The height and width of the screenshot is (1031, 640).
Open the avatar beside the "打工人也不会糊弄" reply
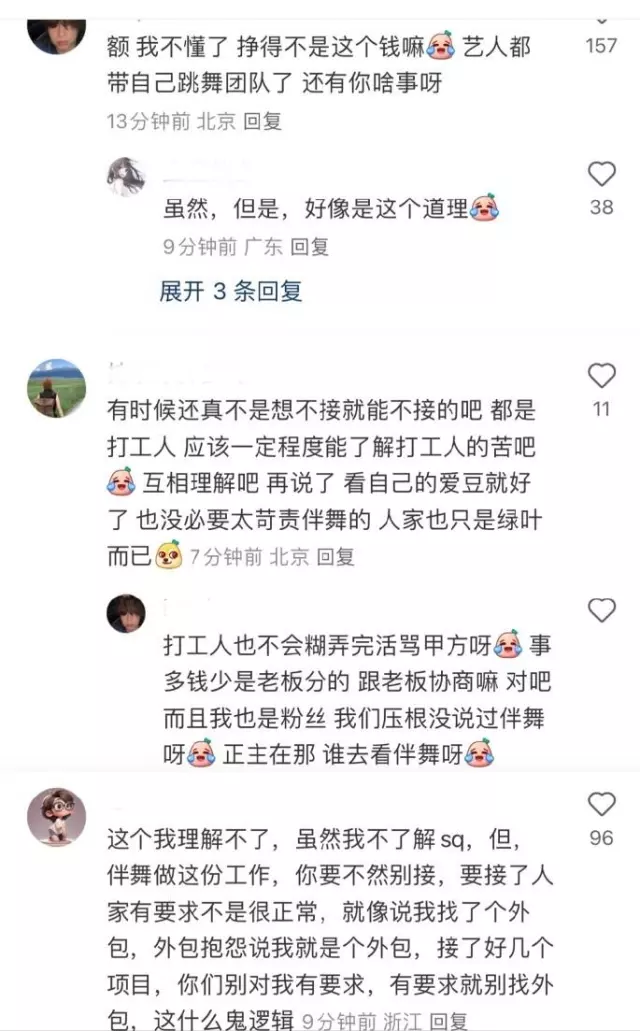pos(126,612)
